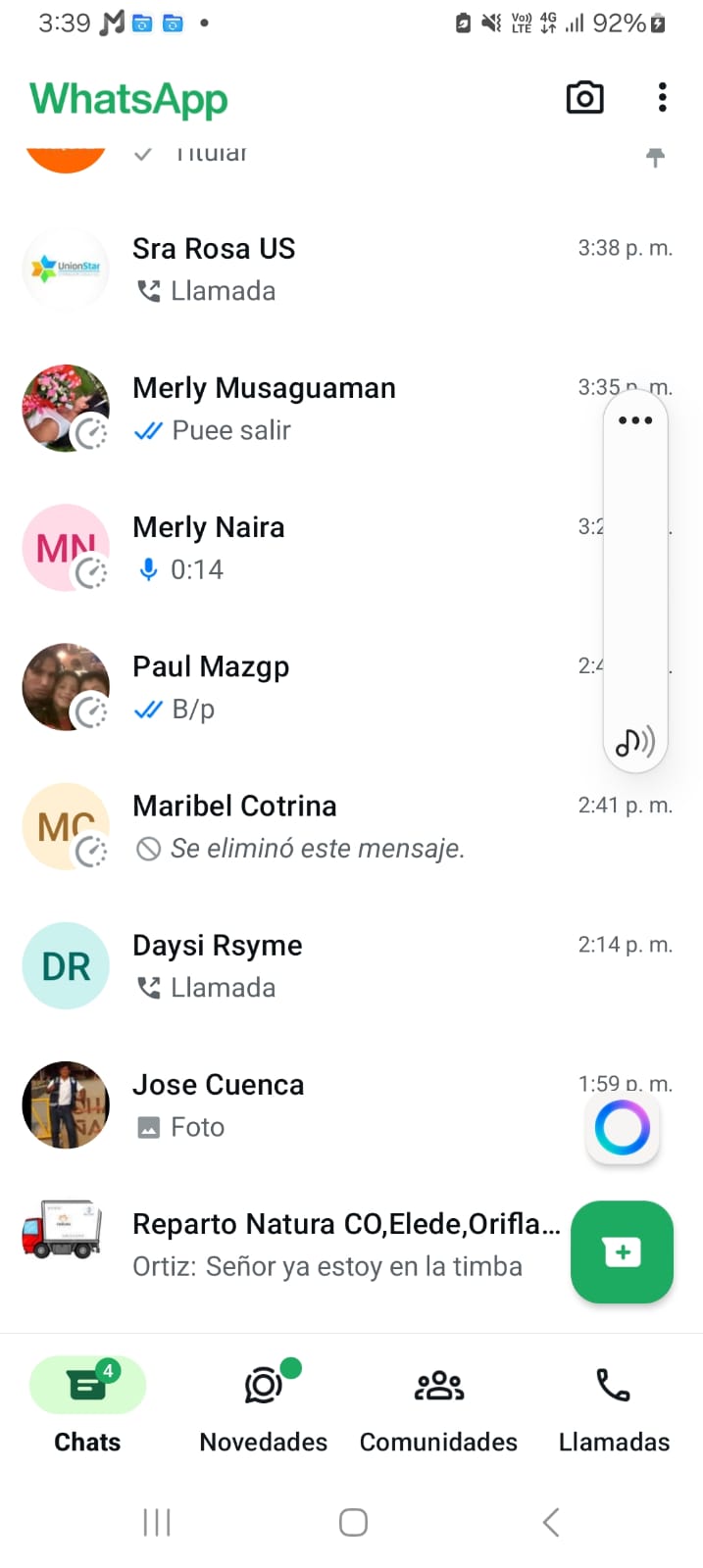Tap the media sound icon on volume panel
Screen dimensions: 703x1568
click(x=635, y=743)
